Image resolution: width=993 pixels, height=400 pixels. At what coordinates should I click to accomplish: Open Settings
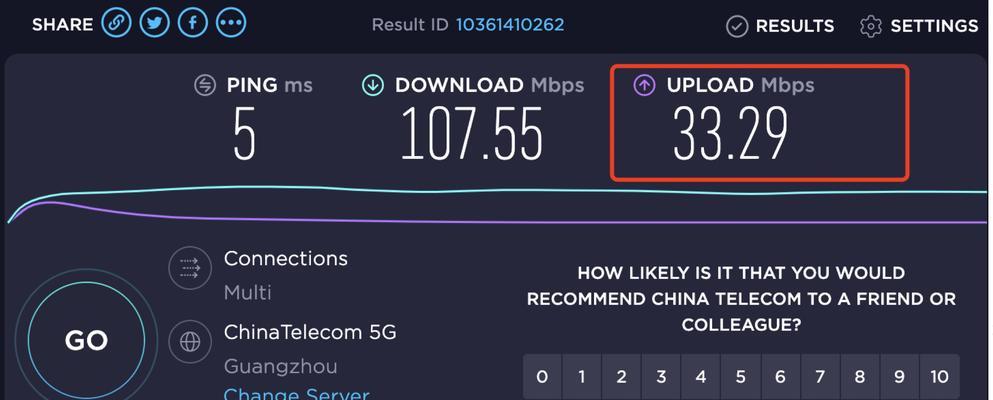(919, 26)
